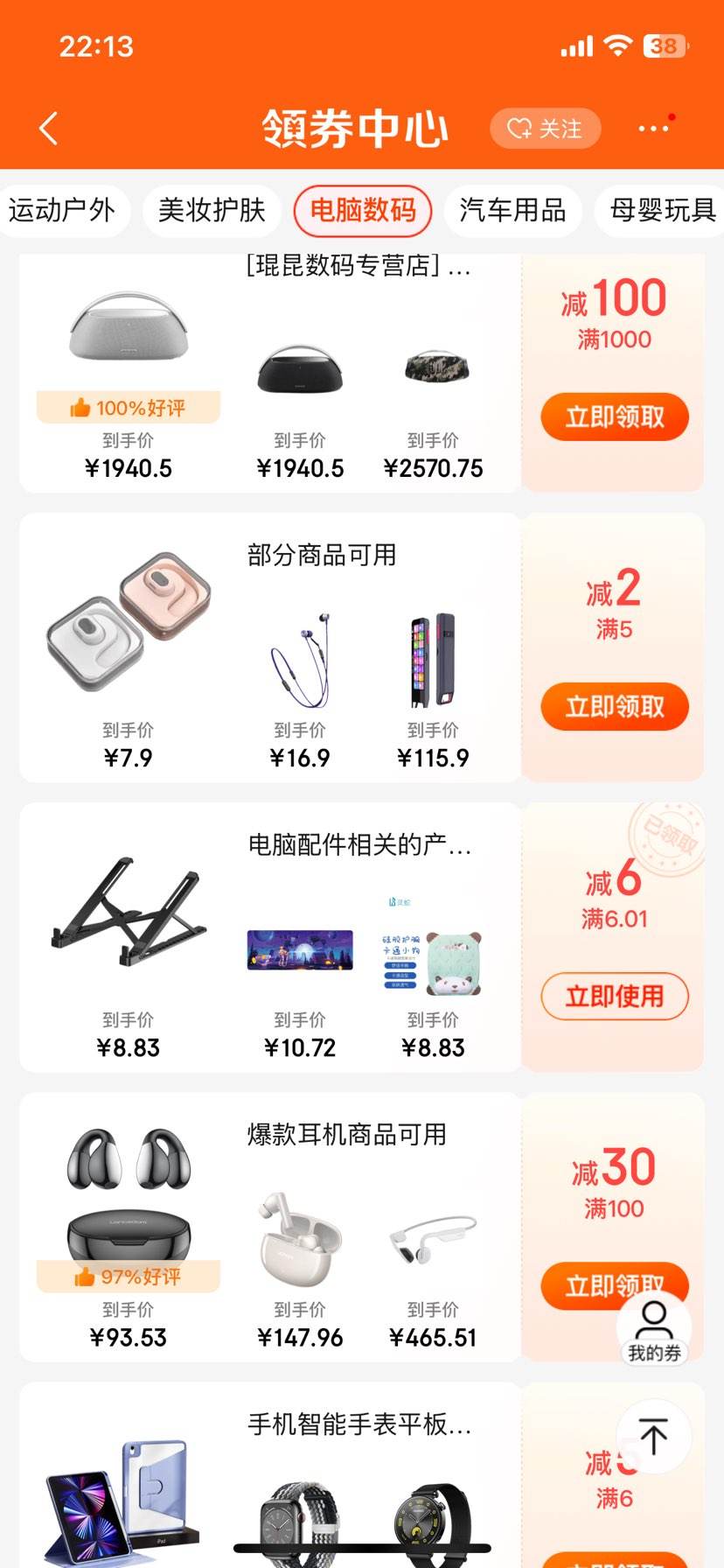
Task: Tap the back arrow to leave coupon center
Action: [x=48, y=127]
